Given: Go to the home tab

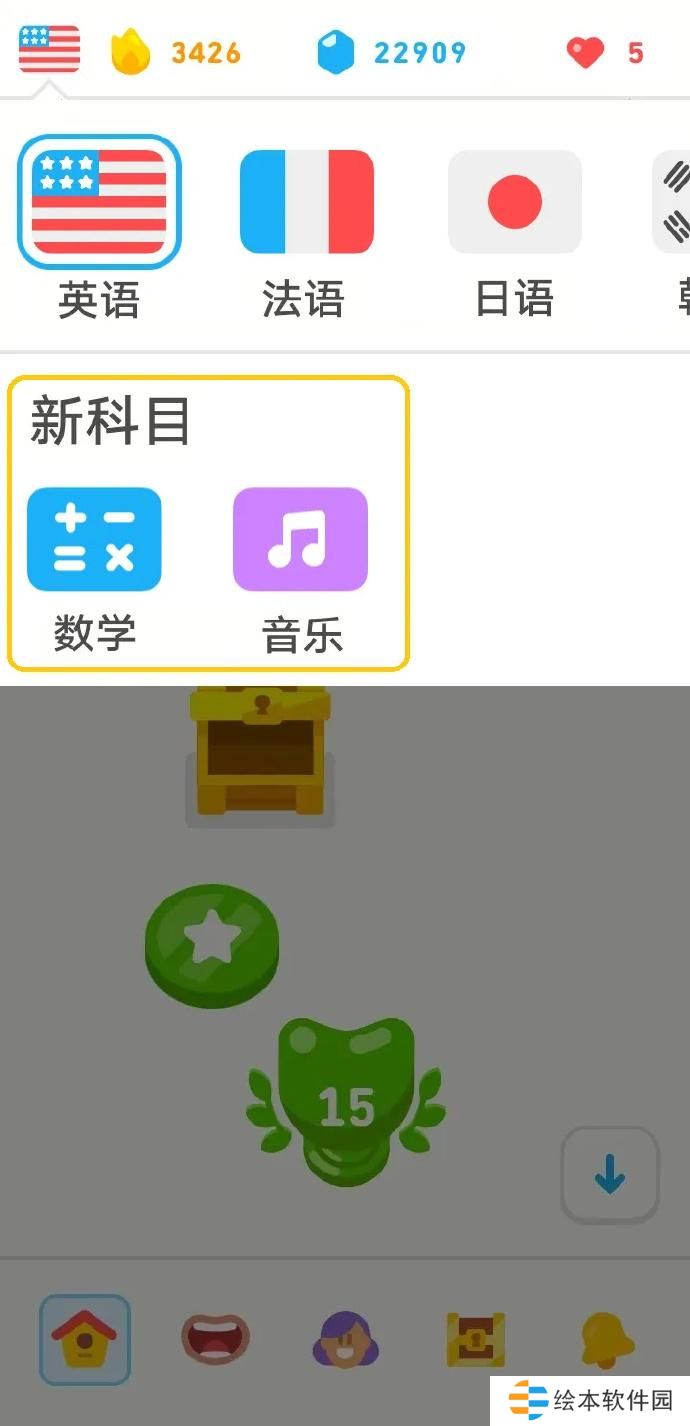Looking at the screenshot, I should 85,1340.
